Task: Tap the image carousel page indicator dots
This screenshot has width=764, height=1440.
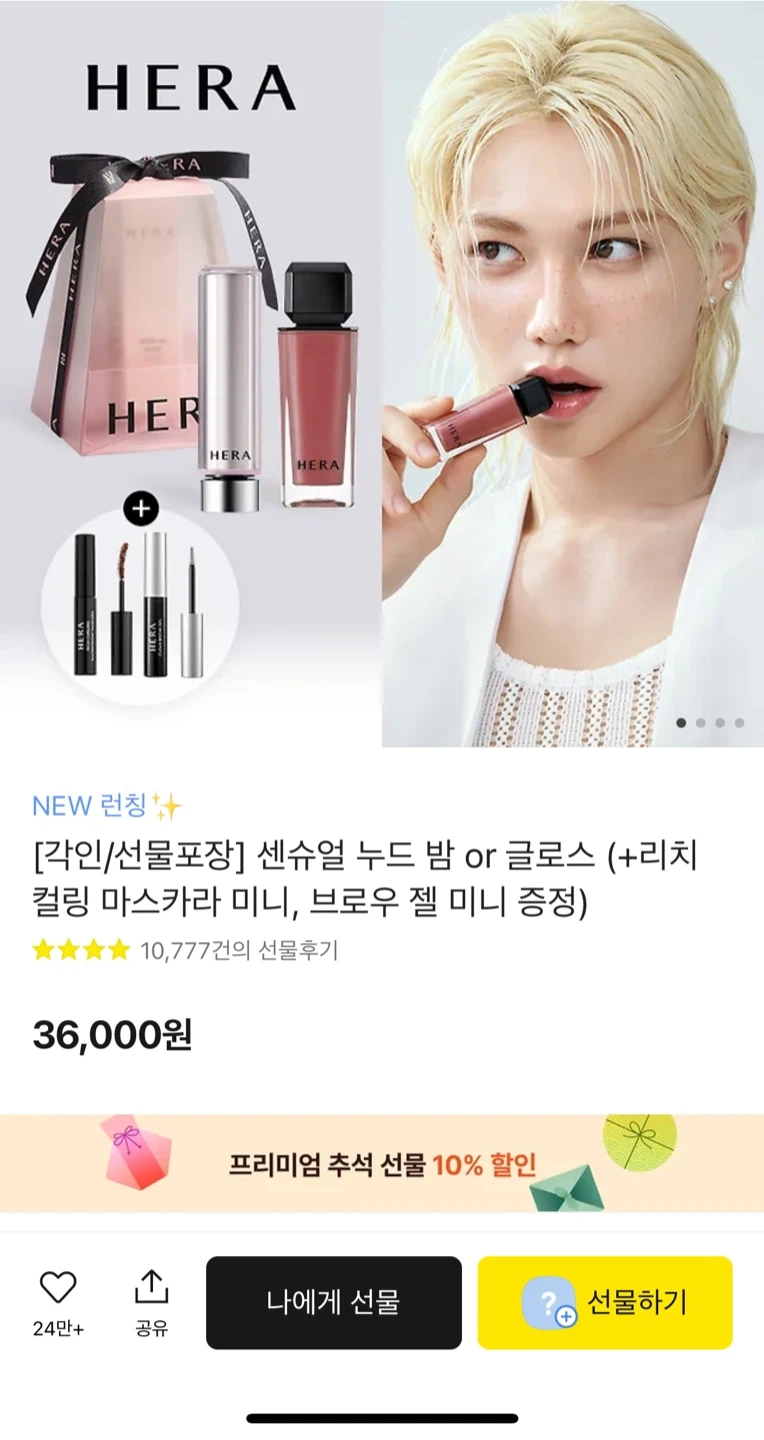Action: [710, 722]
